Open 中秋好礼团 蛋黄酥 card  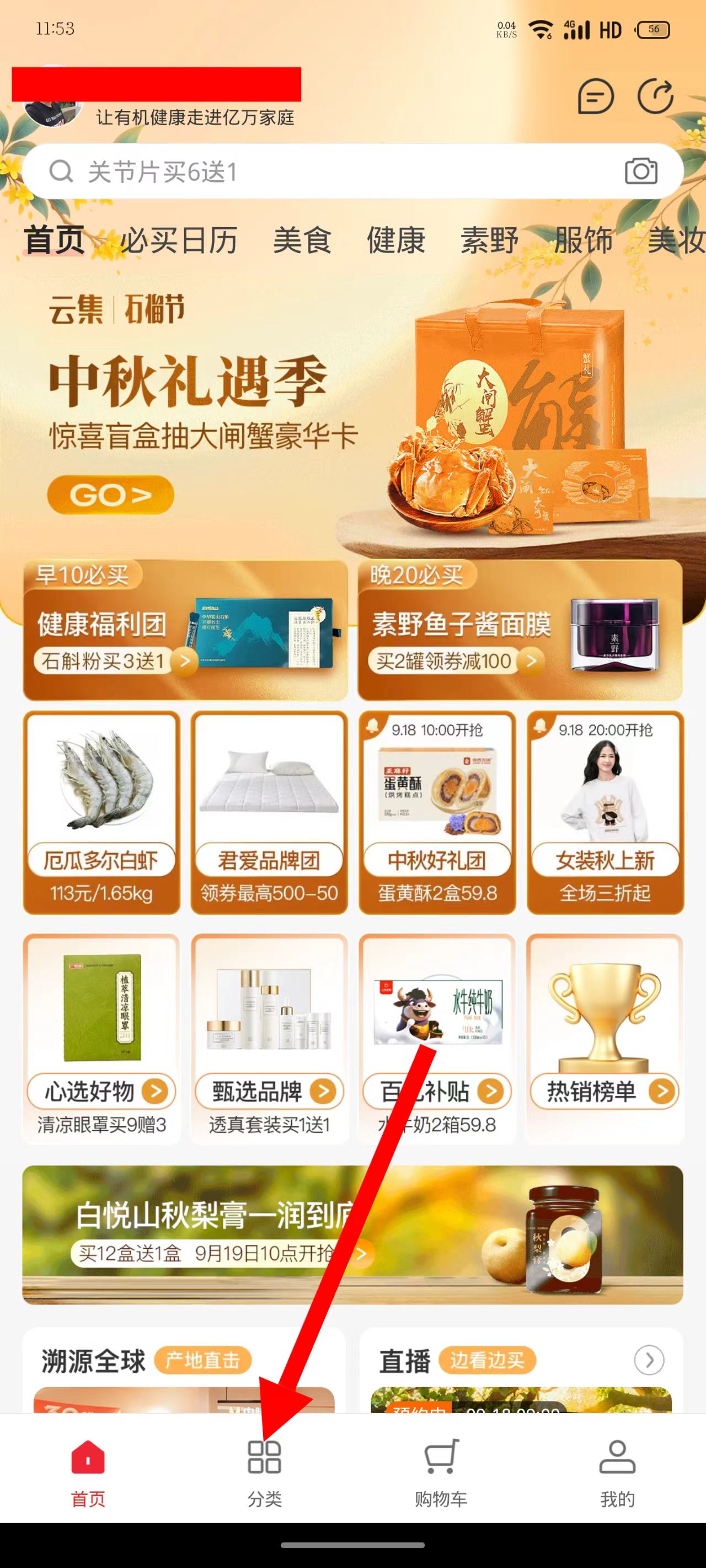(x=437, y=812)
